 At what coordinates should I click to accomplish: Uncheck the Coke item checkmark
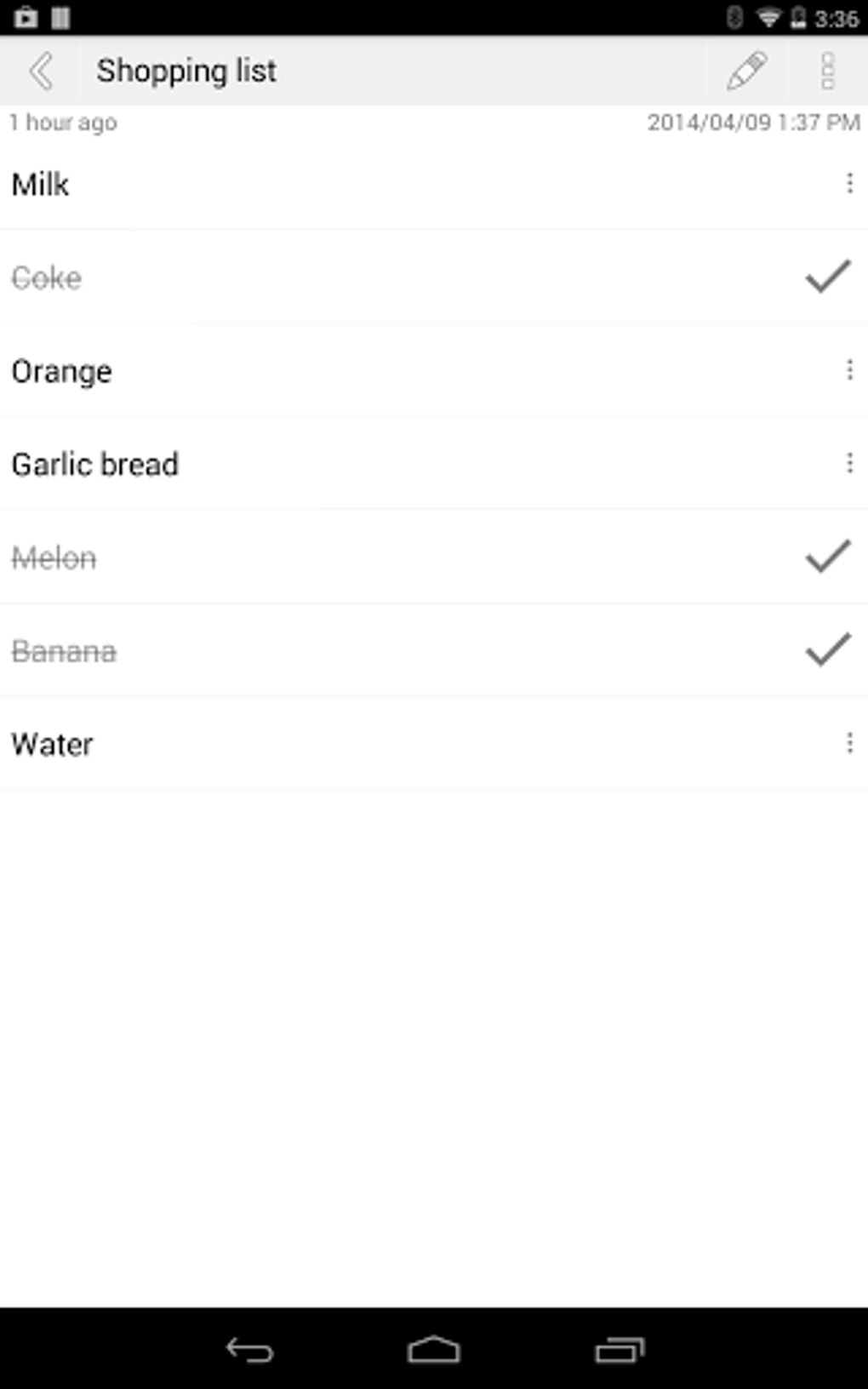pos(828,277)
